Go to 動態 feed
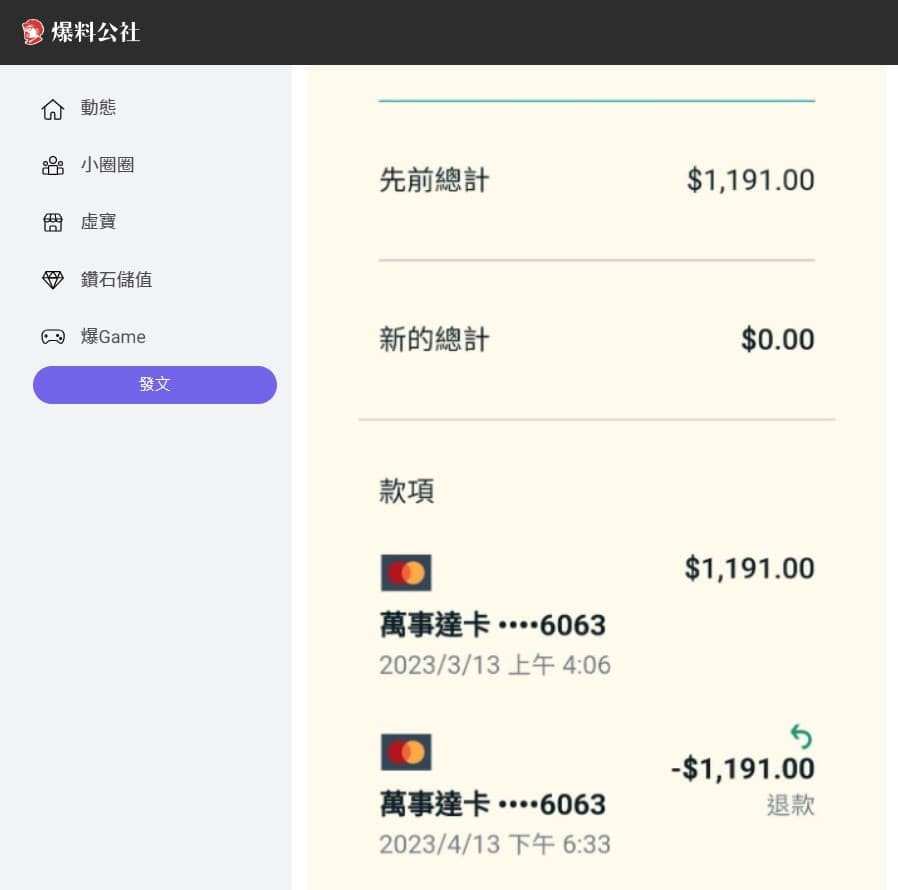This screenshot has height=890, width=898. point(79,108)
